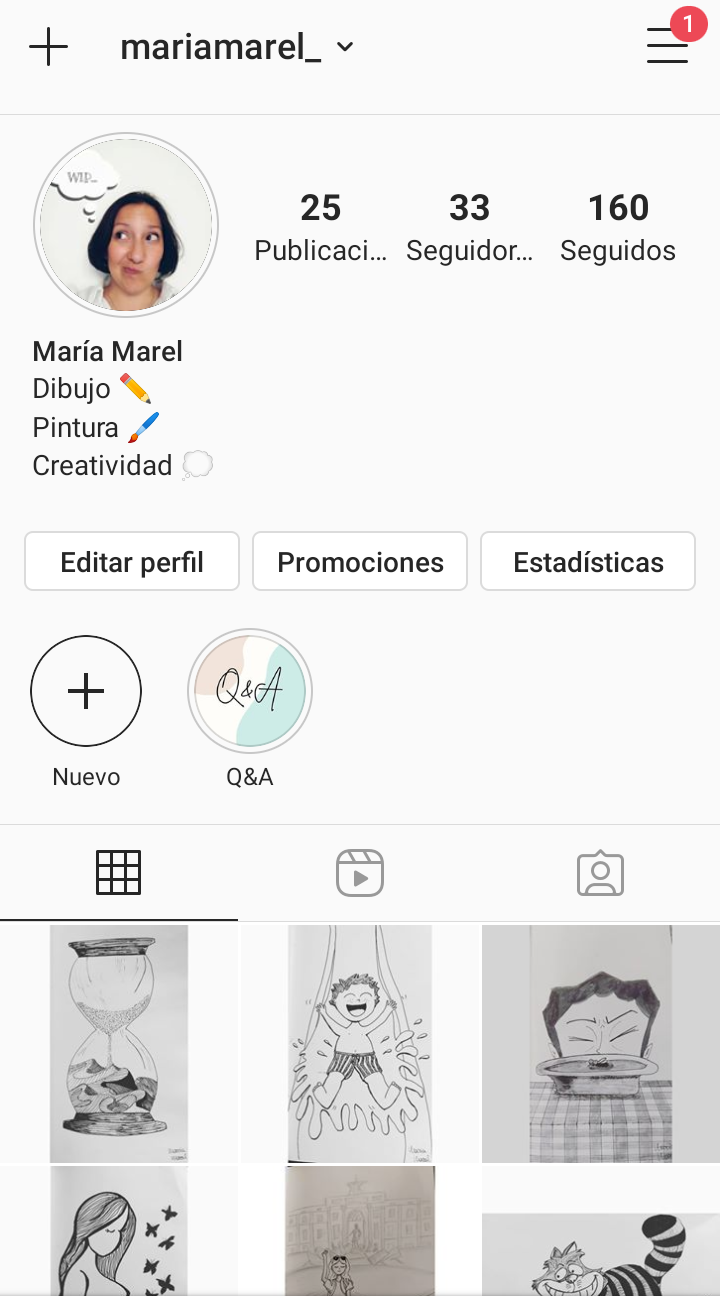This screenshot has width=720, height=1306.
Task: Tap Editar perfil
Action: [x=132, y=562]
